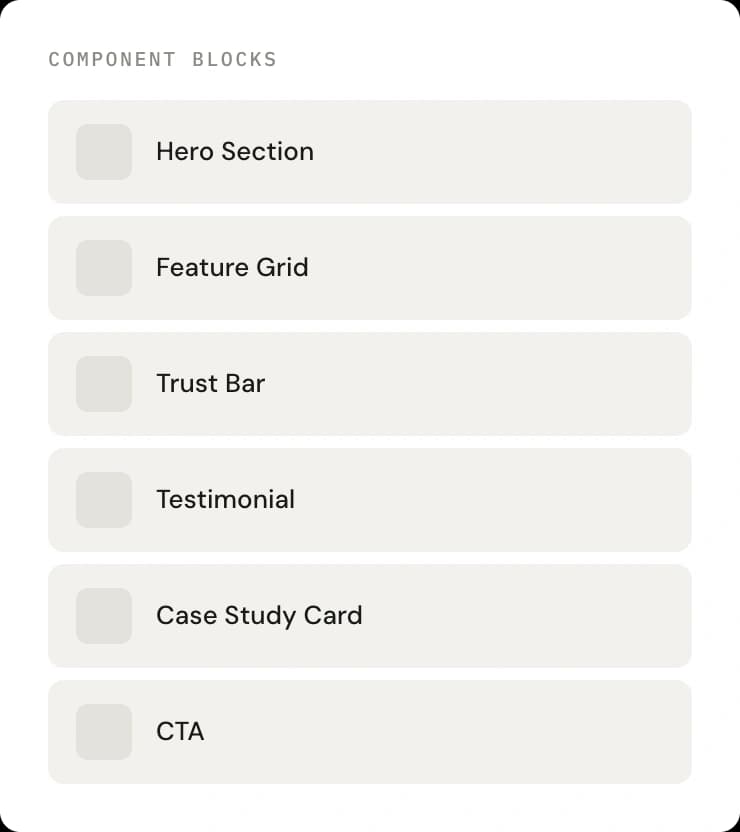This screenshot has width=740, height=832.
Task: Select the Hero Section component block
Action: pos(370,152)
